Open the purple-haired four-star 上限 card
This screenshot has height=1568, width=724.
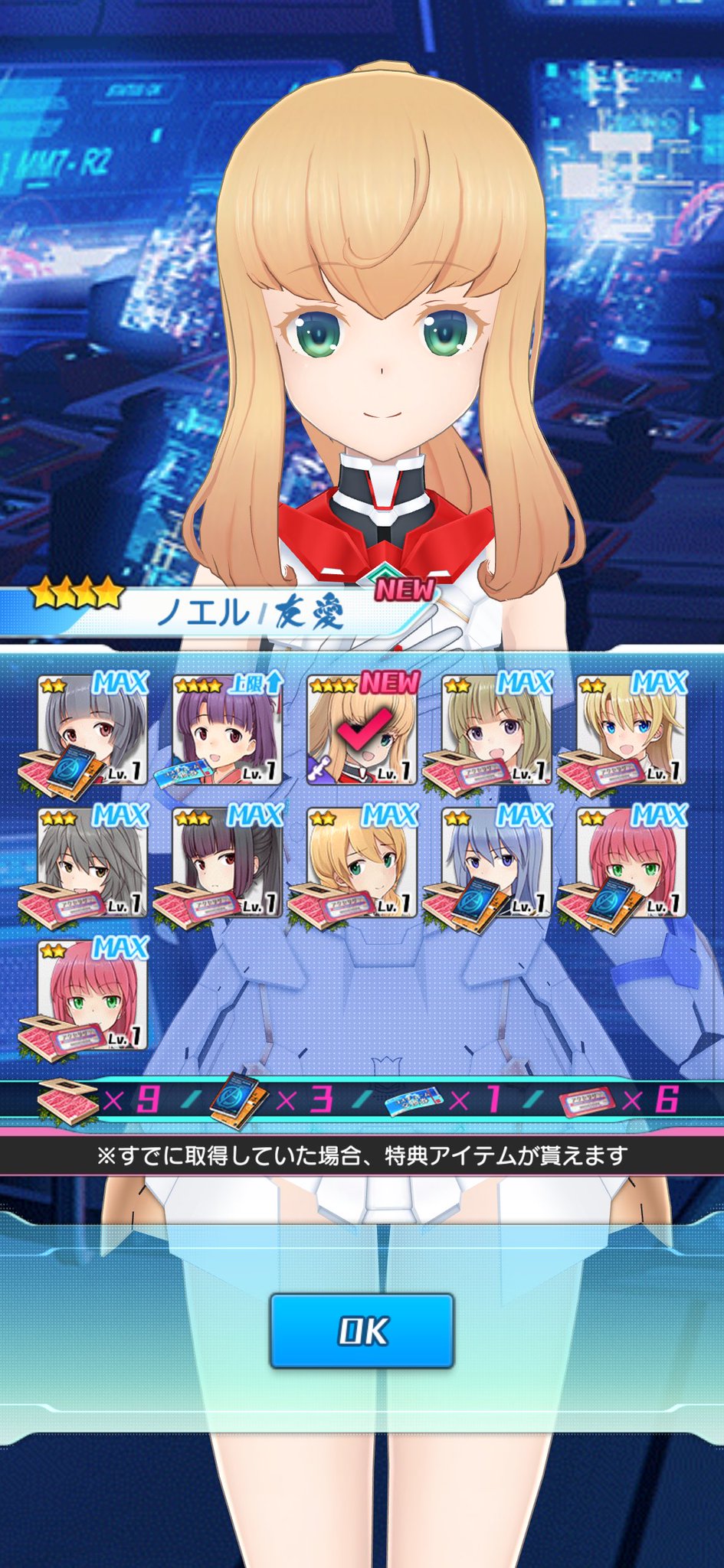point(228,730)
